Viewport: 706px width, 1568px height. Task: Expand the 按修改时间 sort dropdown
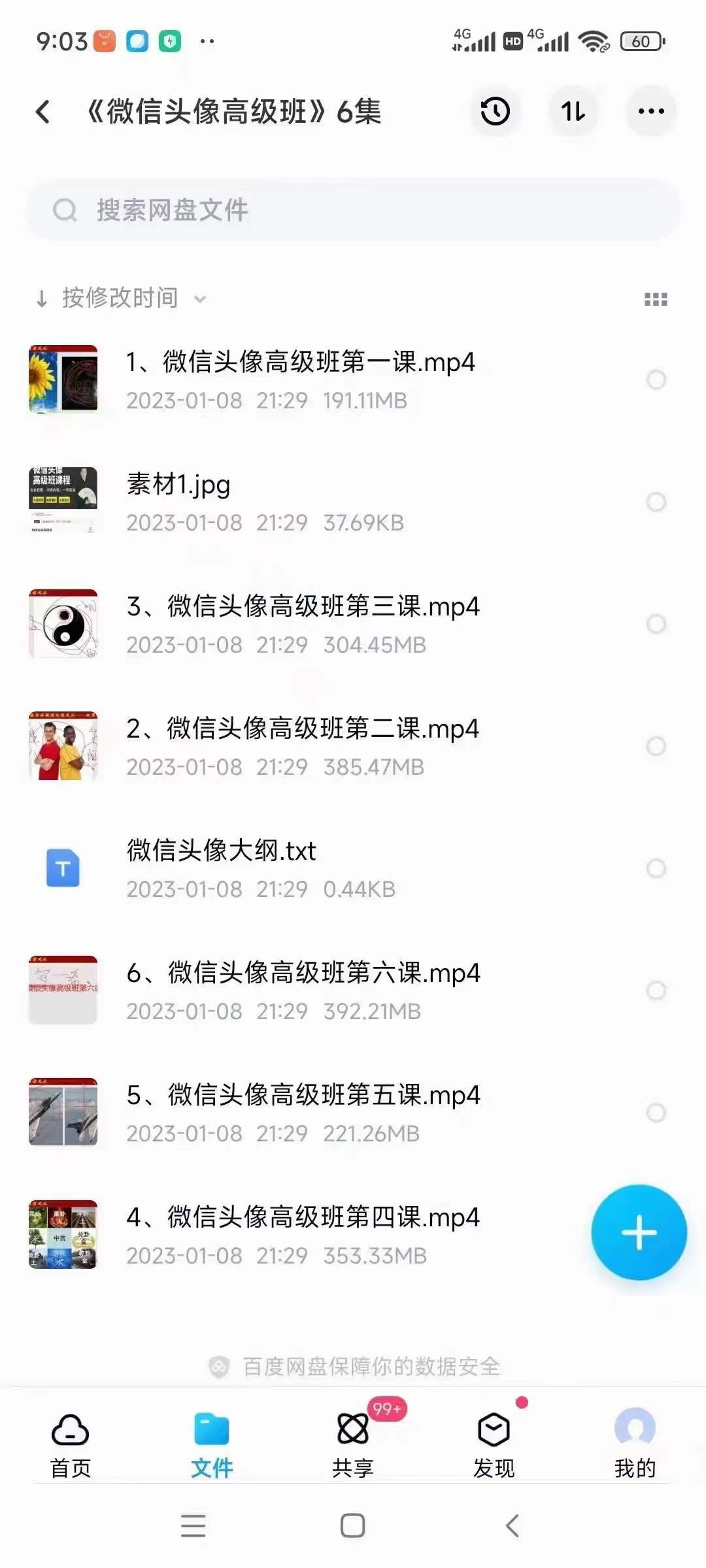(x=121, y=297)
